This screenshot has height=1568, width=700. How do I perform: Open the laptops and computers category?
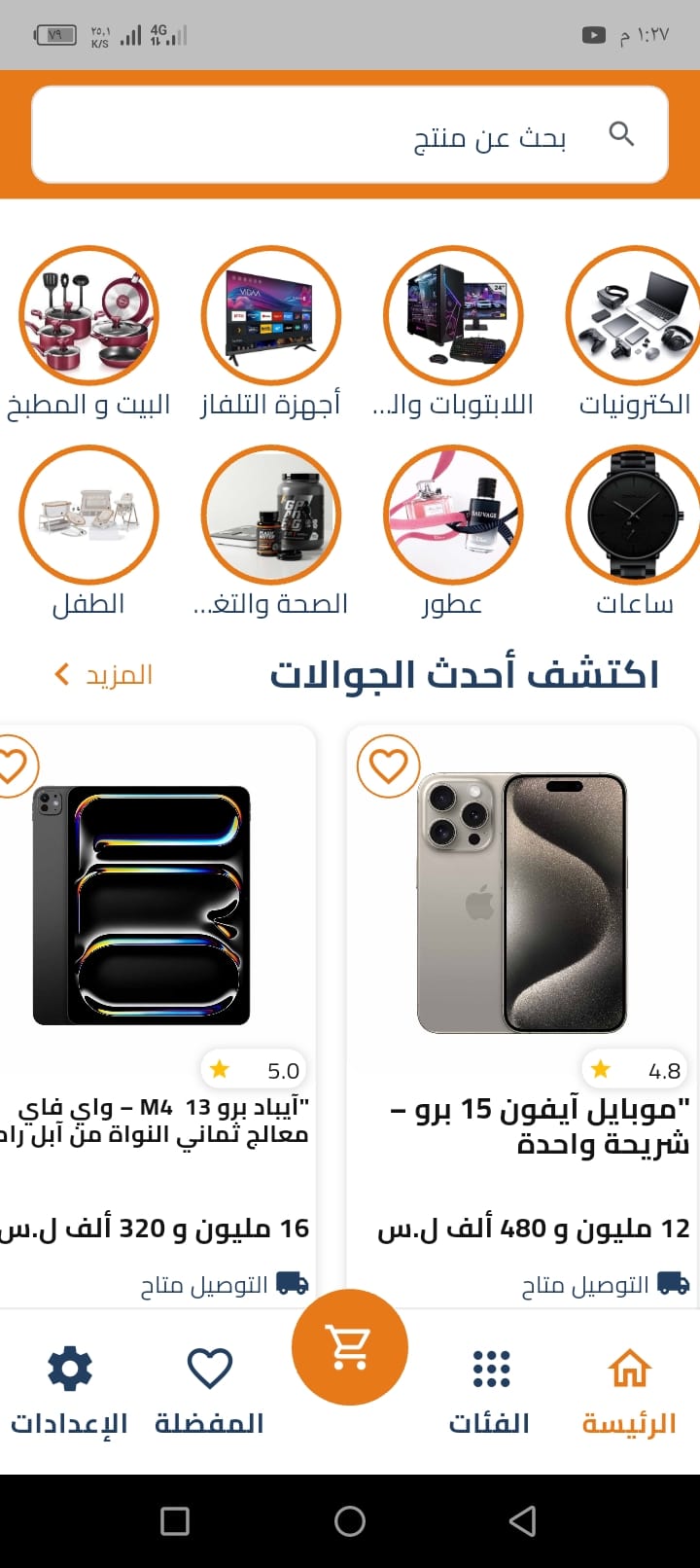point(453,317)
